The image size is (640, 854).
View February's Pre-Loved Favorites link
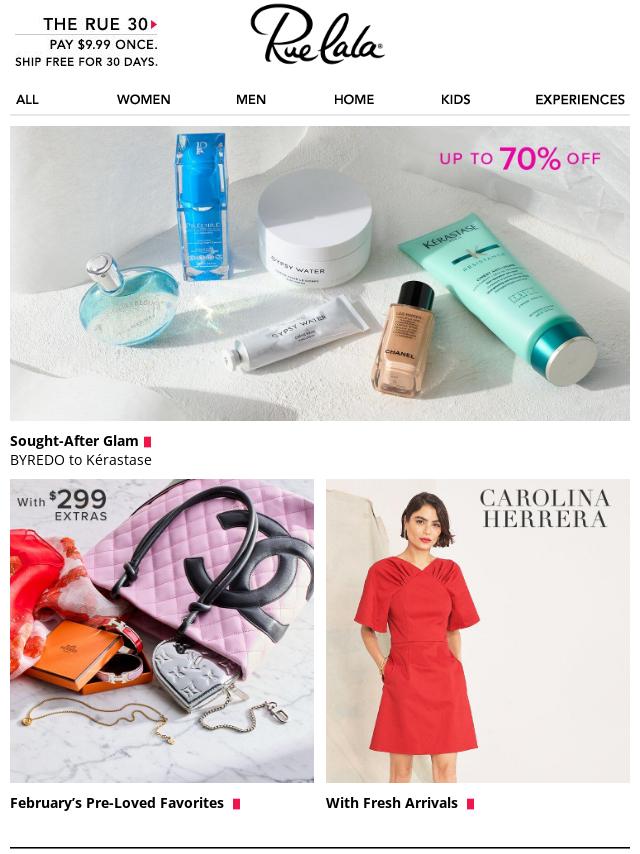point(118,803)
